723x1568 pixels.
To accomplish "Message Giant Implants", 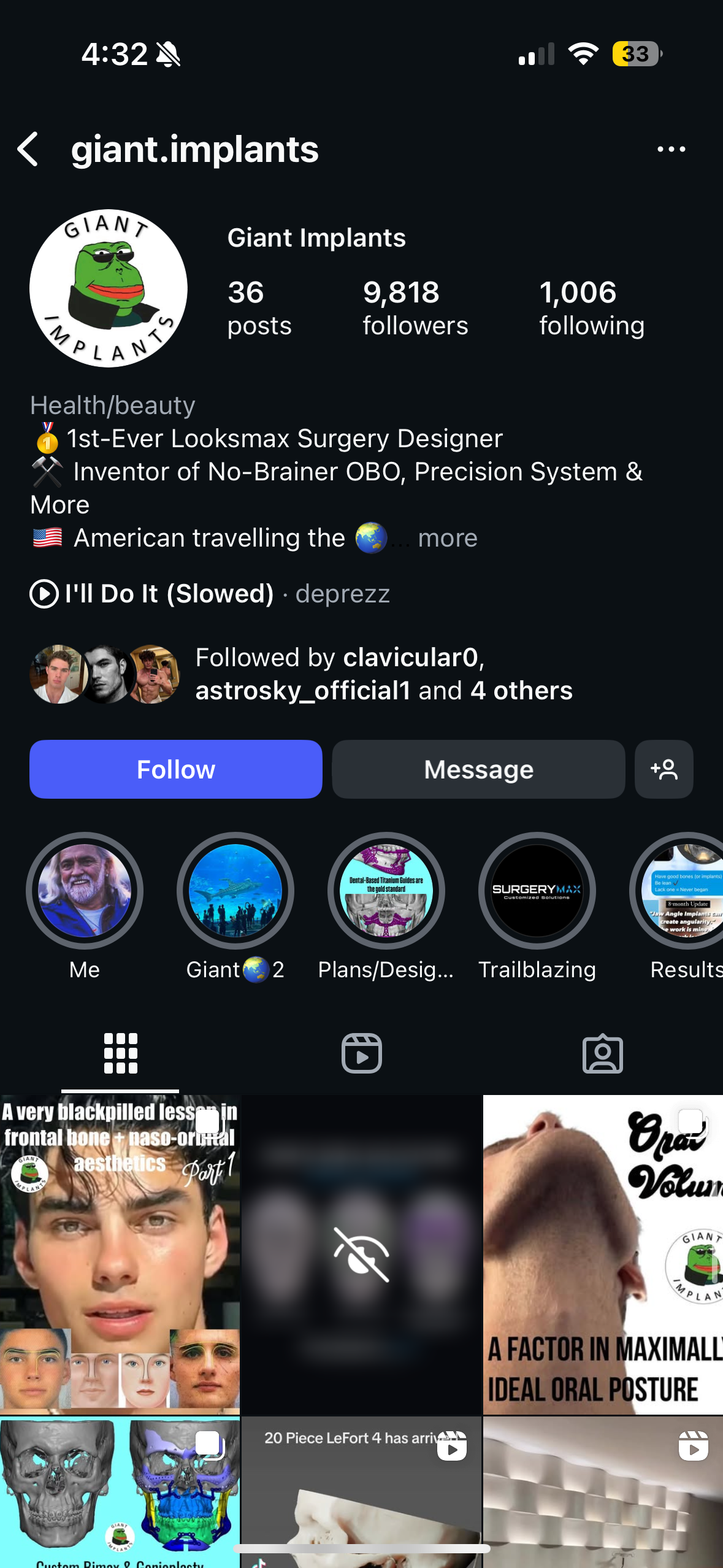I will click(x=478, y=769).
